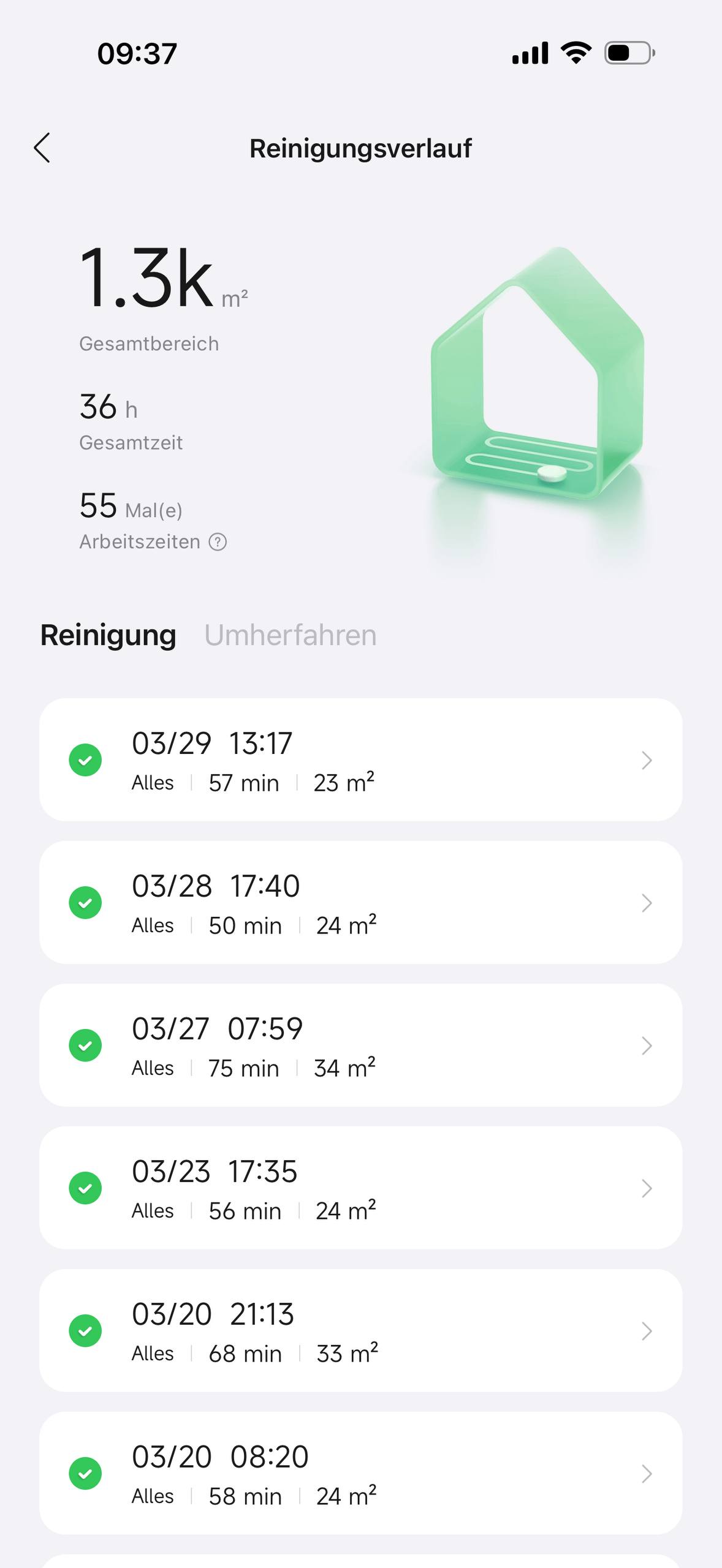Select the Reinigung tab
Screen dimensions: 722x1568
point(108,635)
